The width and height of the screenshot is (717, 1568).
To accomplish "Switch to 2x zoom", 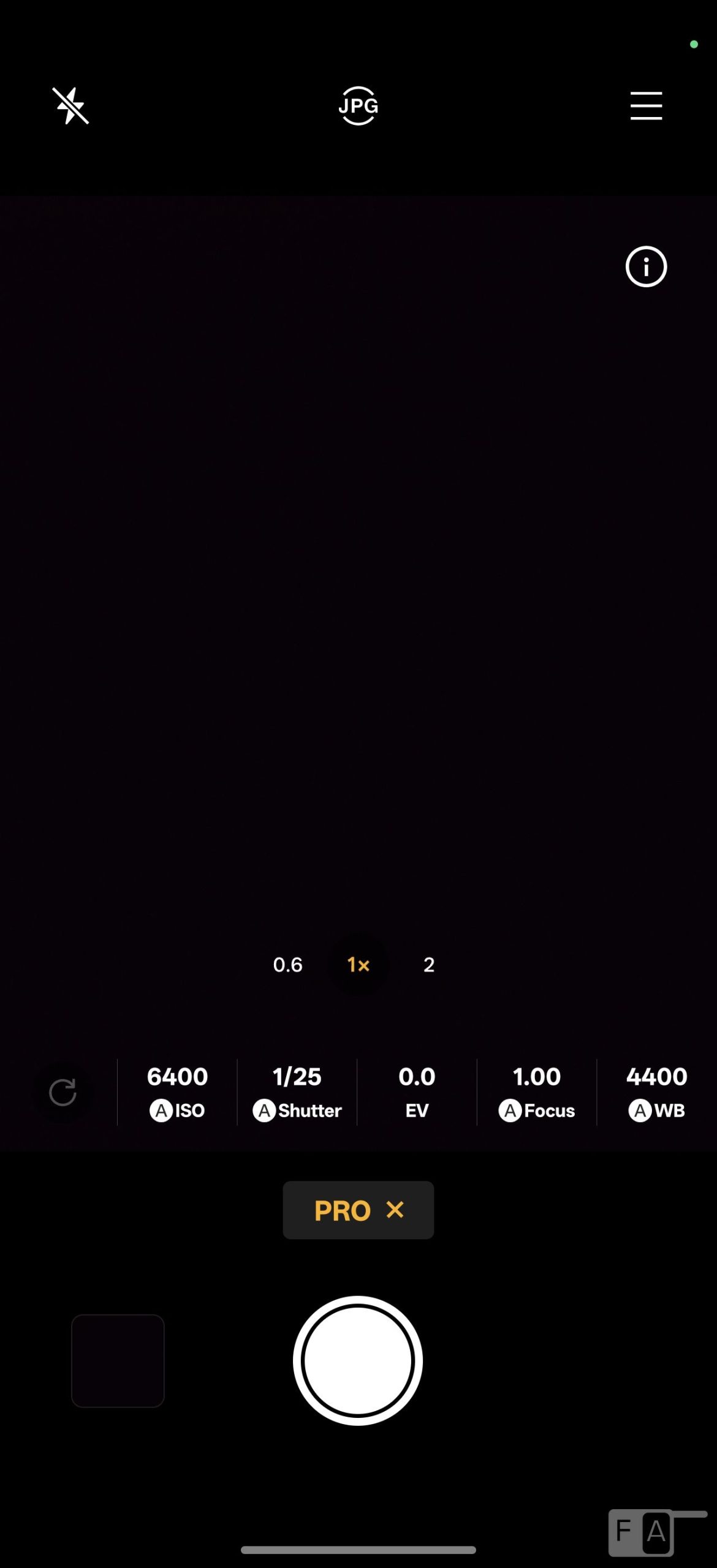I will [429, 965].
